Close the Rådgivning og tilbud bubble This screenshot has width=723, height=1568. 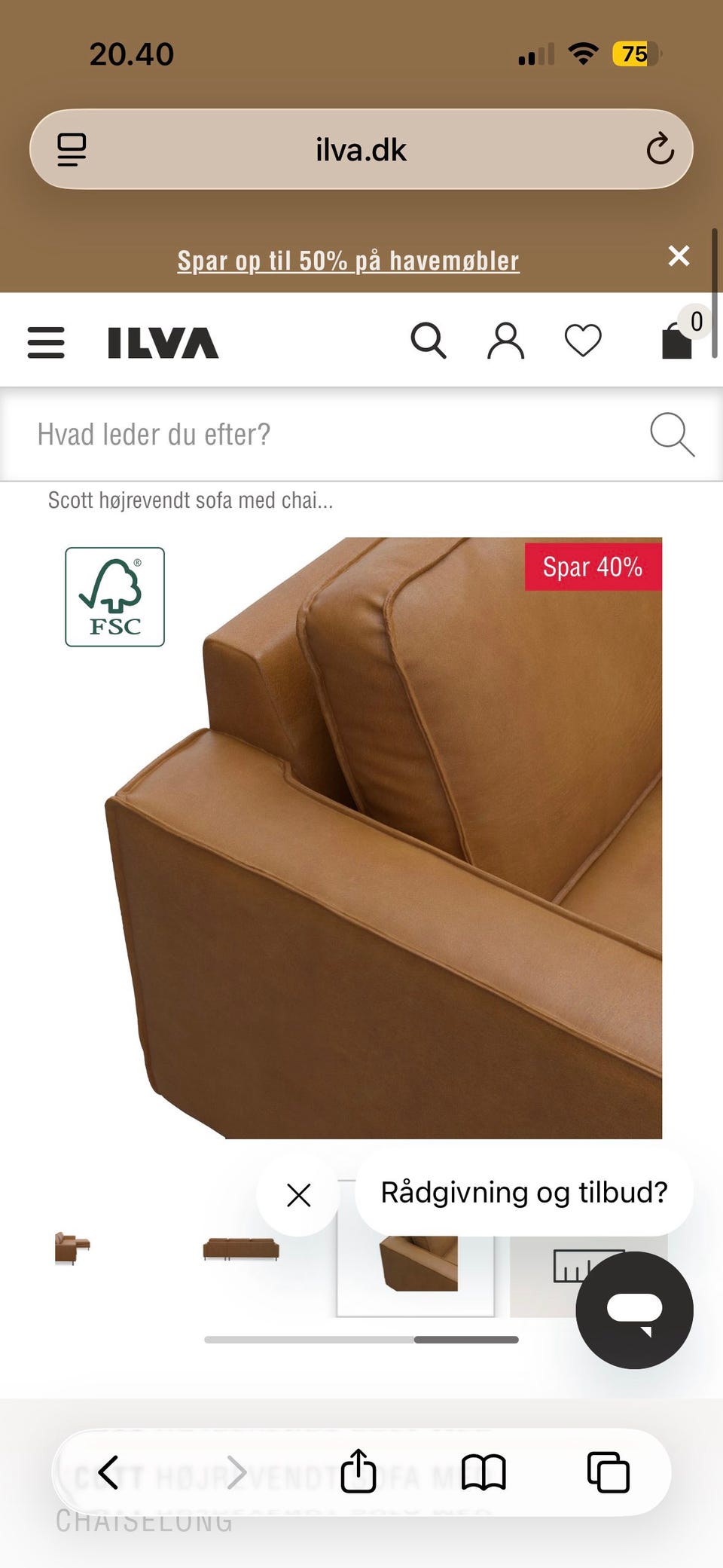[299, 1195]
